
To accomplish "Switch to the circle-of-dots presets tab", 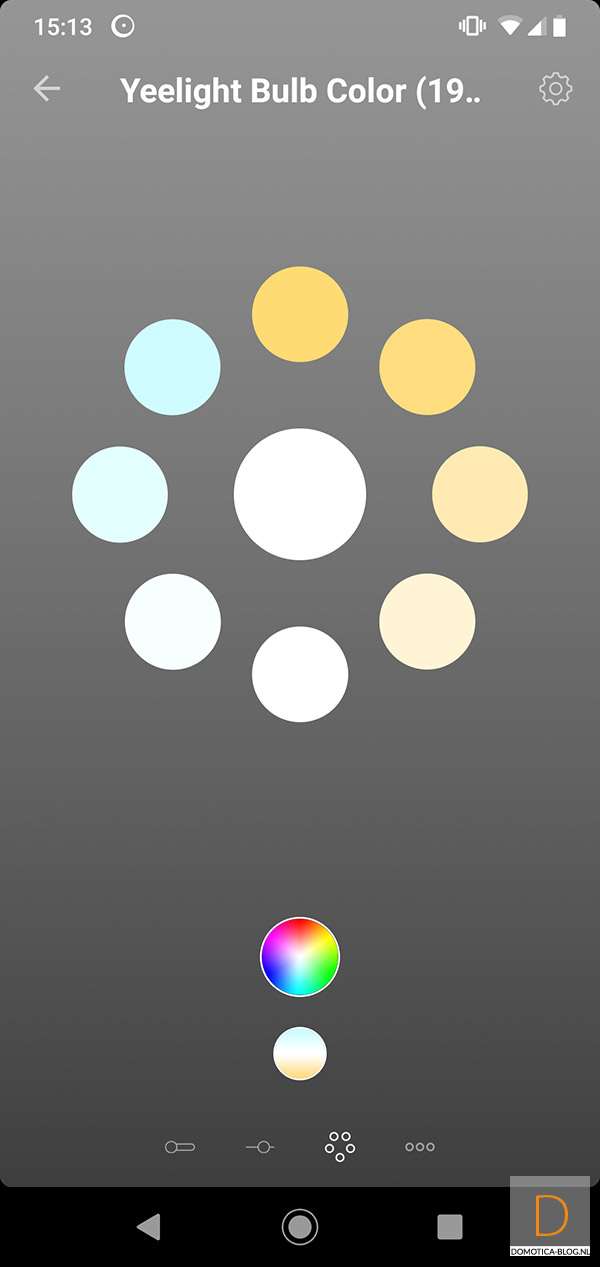I will tap(340, 1146).
